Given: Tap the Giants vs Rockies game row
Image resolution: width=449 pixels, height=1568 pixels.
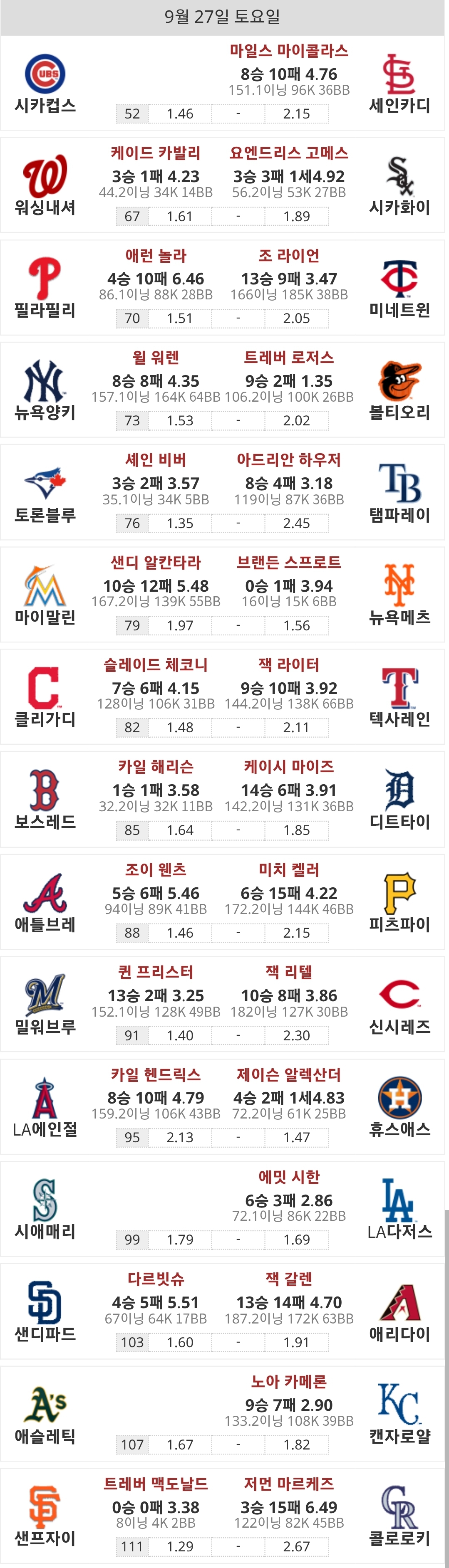Looking at the screenshot, I should point(222,1515).
